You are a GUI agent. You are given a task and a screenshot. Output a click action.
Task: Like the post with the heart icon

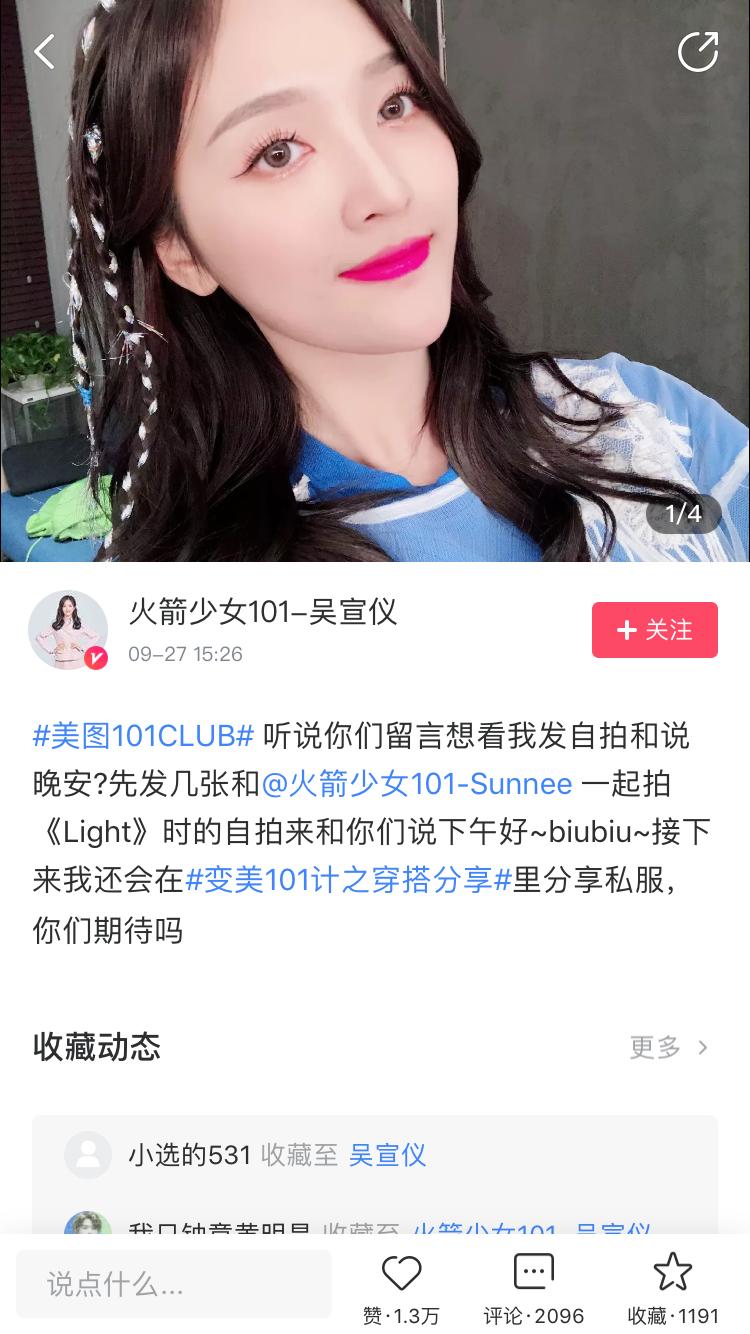pos(400,1272)
